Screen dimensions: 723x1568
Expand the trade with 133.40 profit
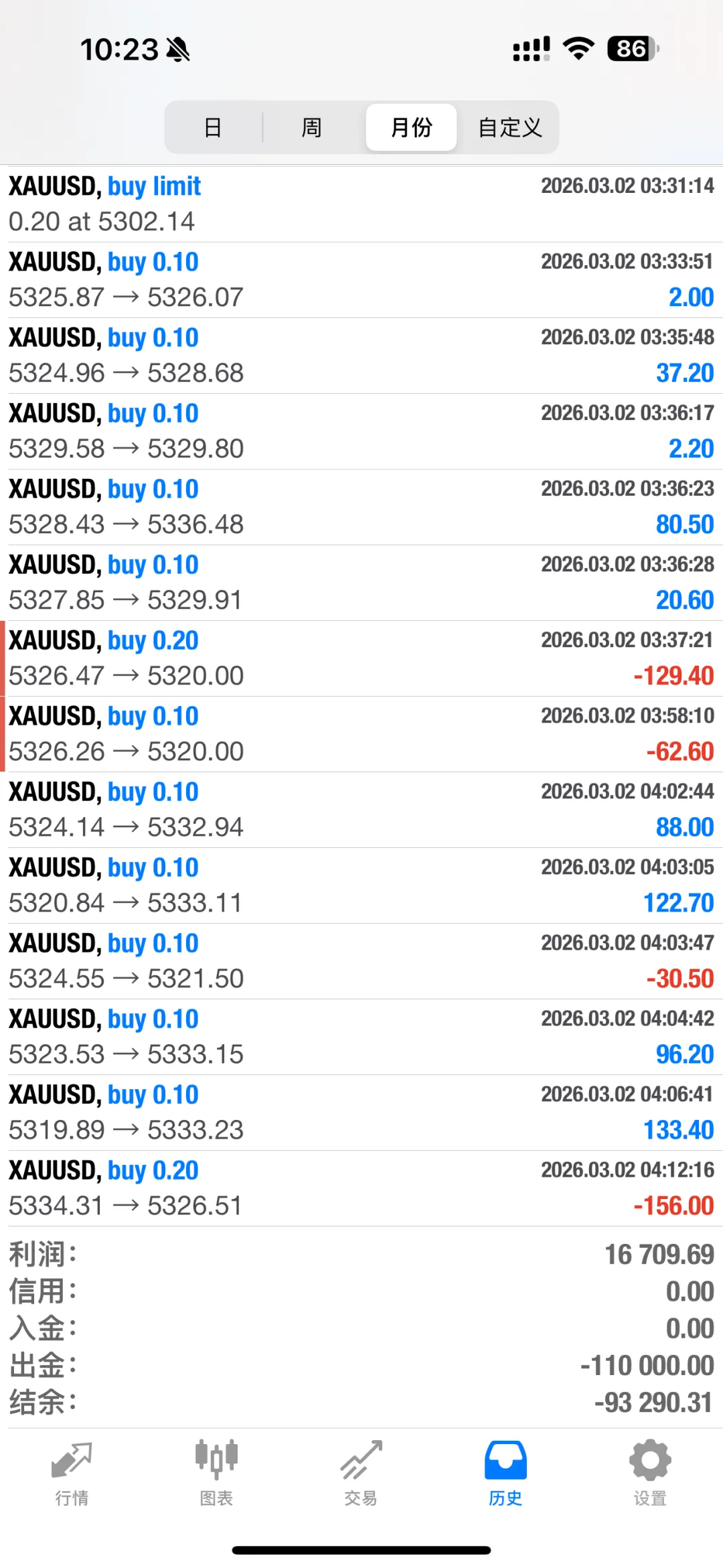[361, 1113]
